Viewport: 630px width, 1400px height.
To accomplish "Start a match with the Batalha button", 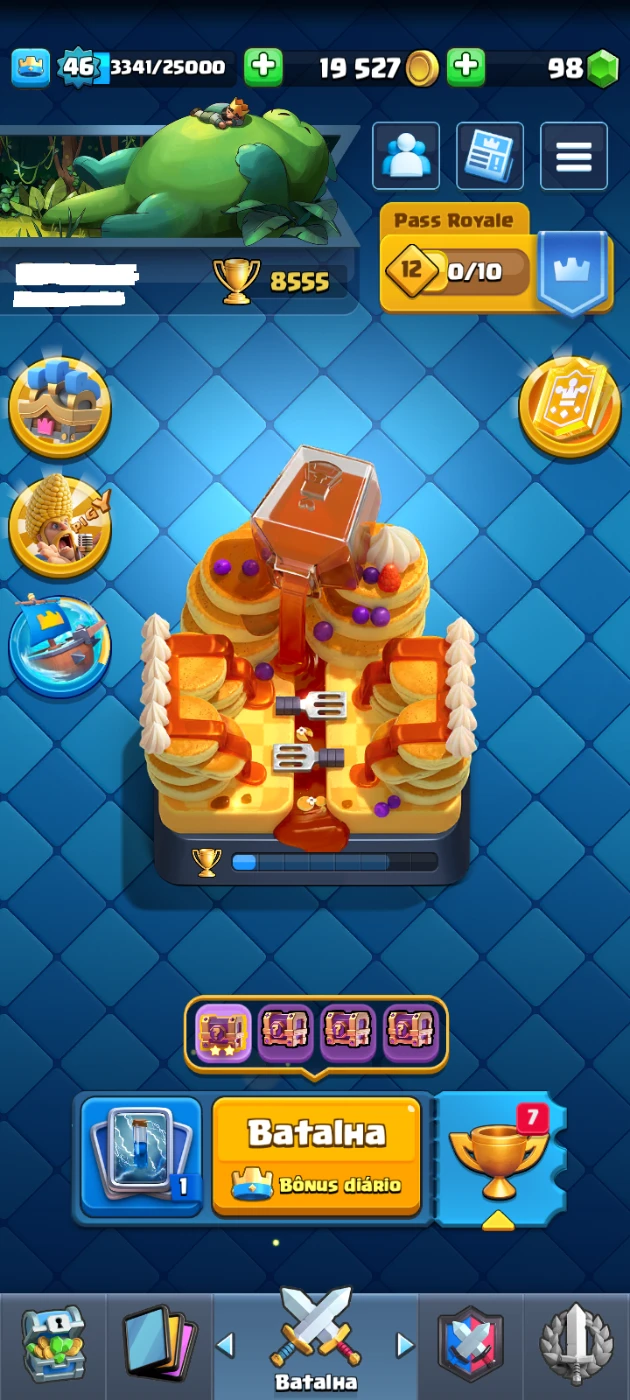I will pyautogui.click(x=316, y=1155).
